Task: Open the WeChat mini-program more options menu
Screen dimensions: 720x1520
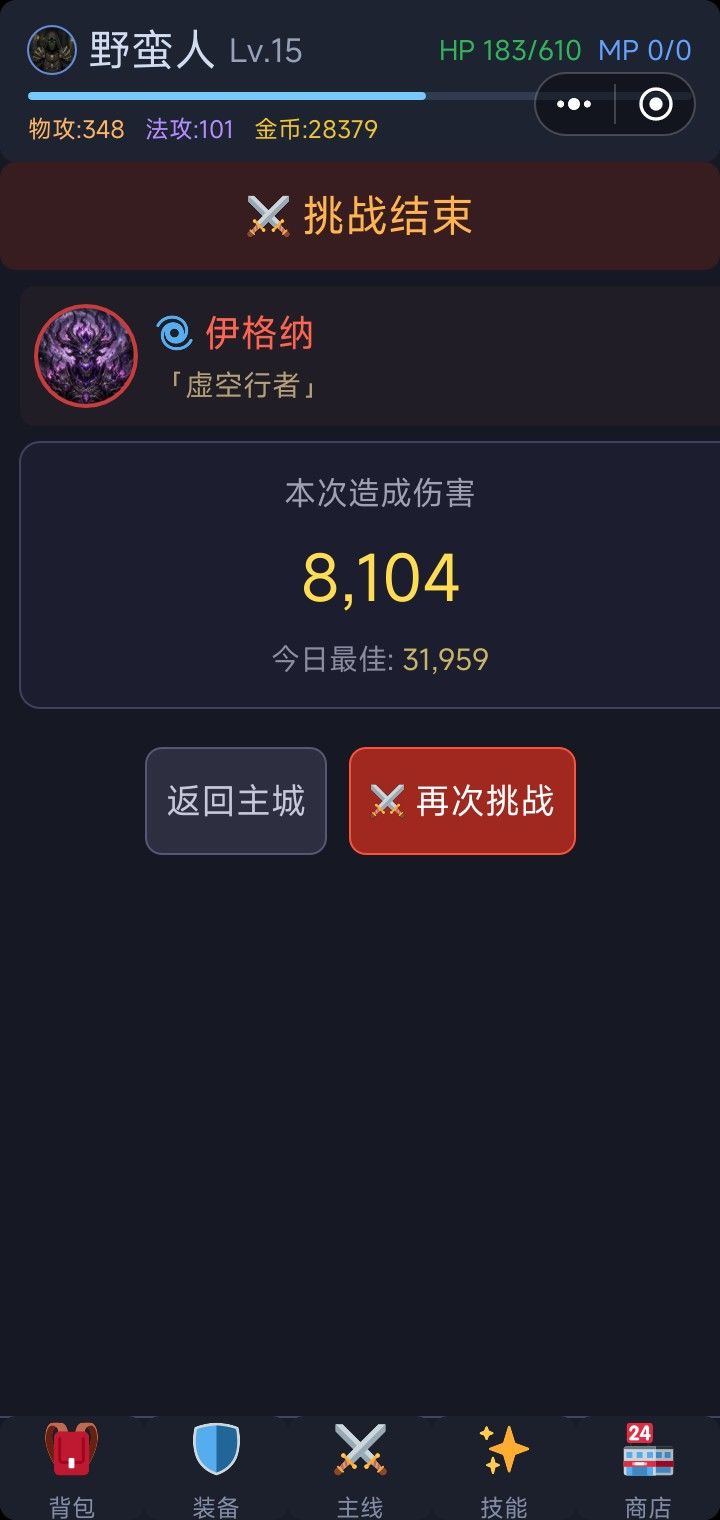Action: (573, 103)
